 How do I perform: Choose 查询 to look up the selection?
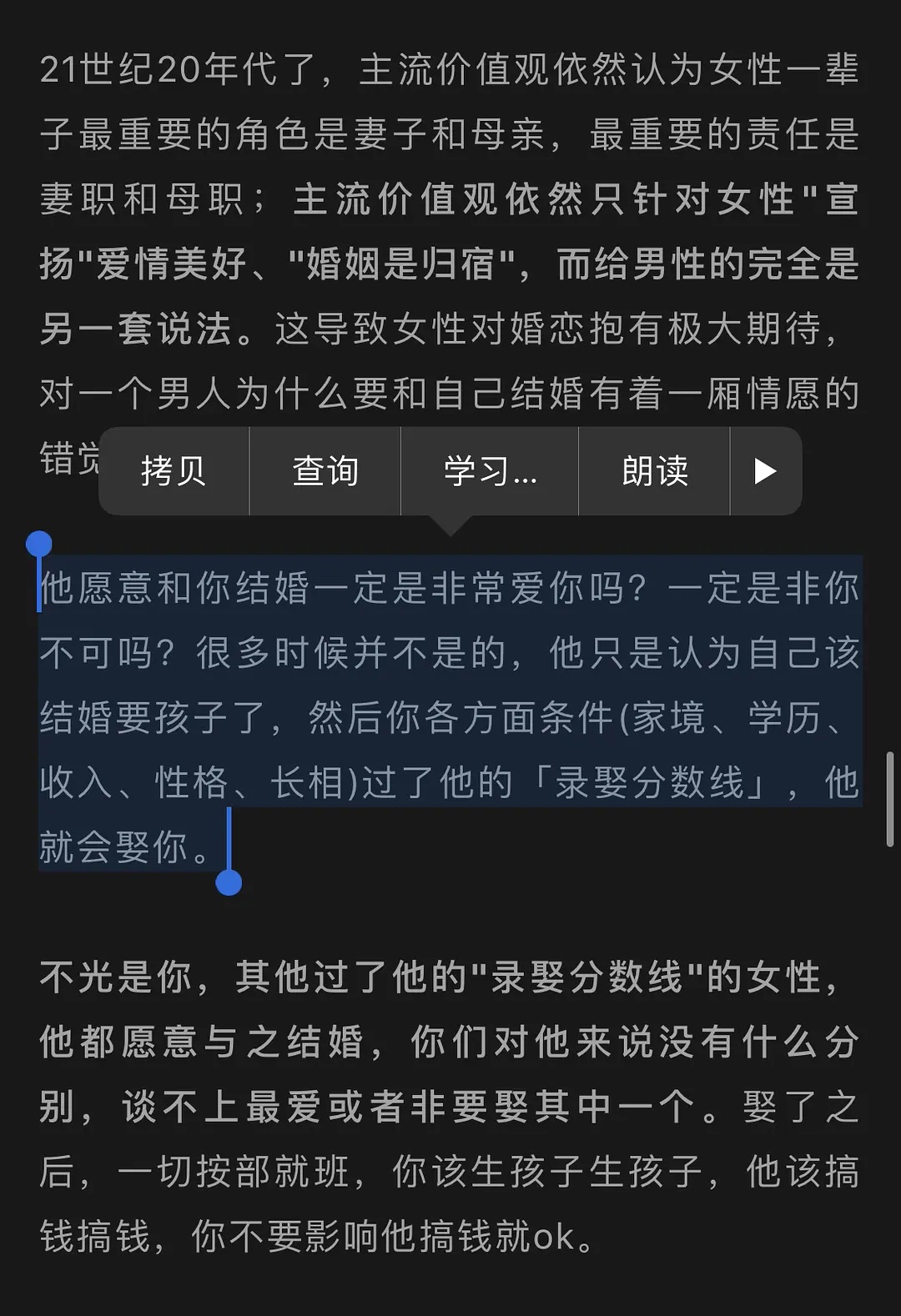click(325, 471)
